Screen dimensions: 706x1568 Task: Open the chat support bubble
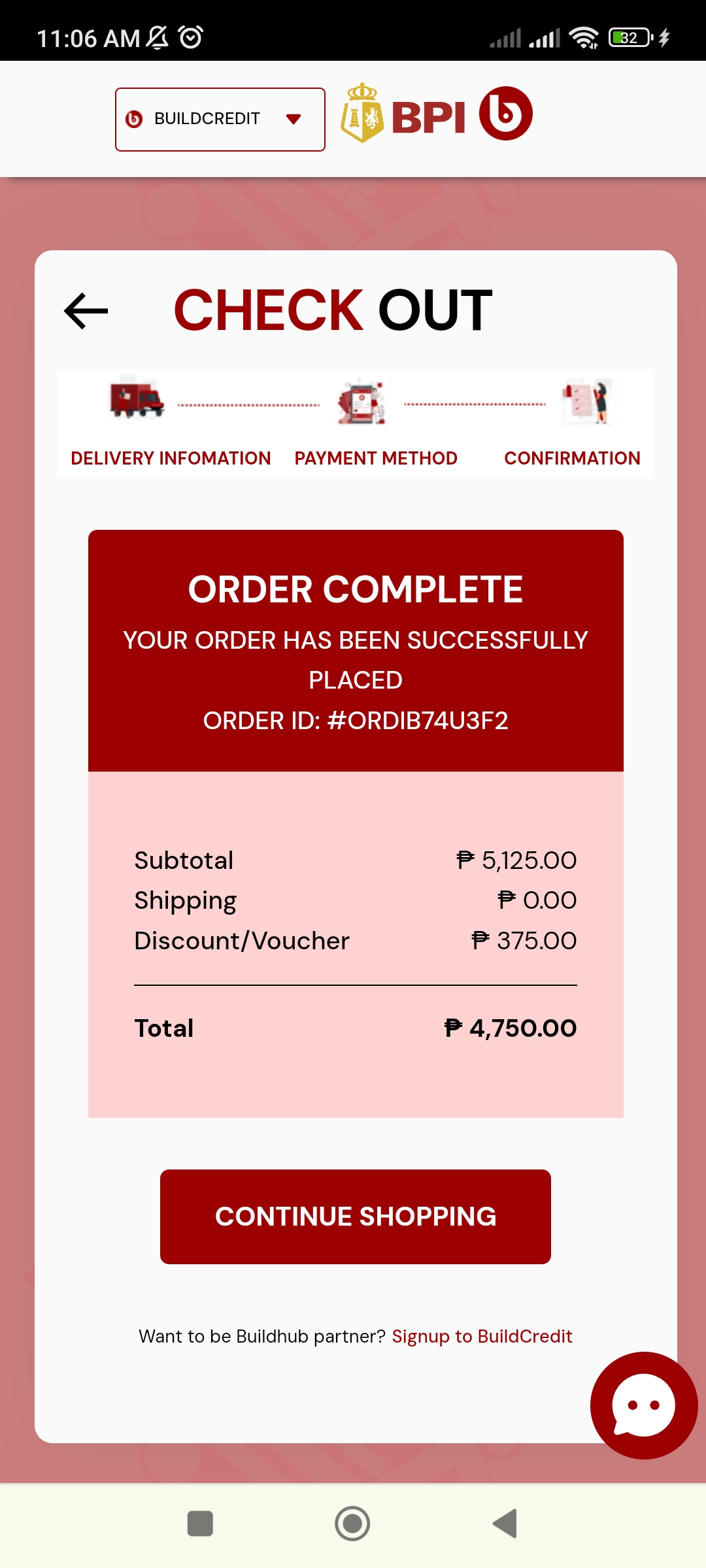[x=643, y=1405]
